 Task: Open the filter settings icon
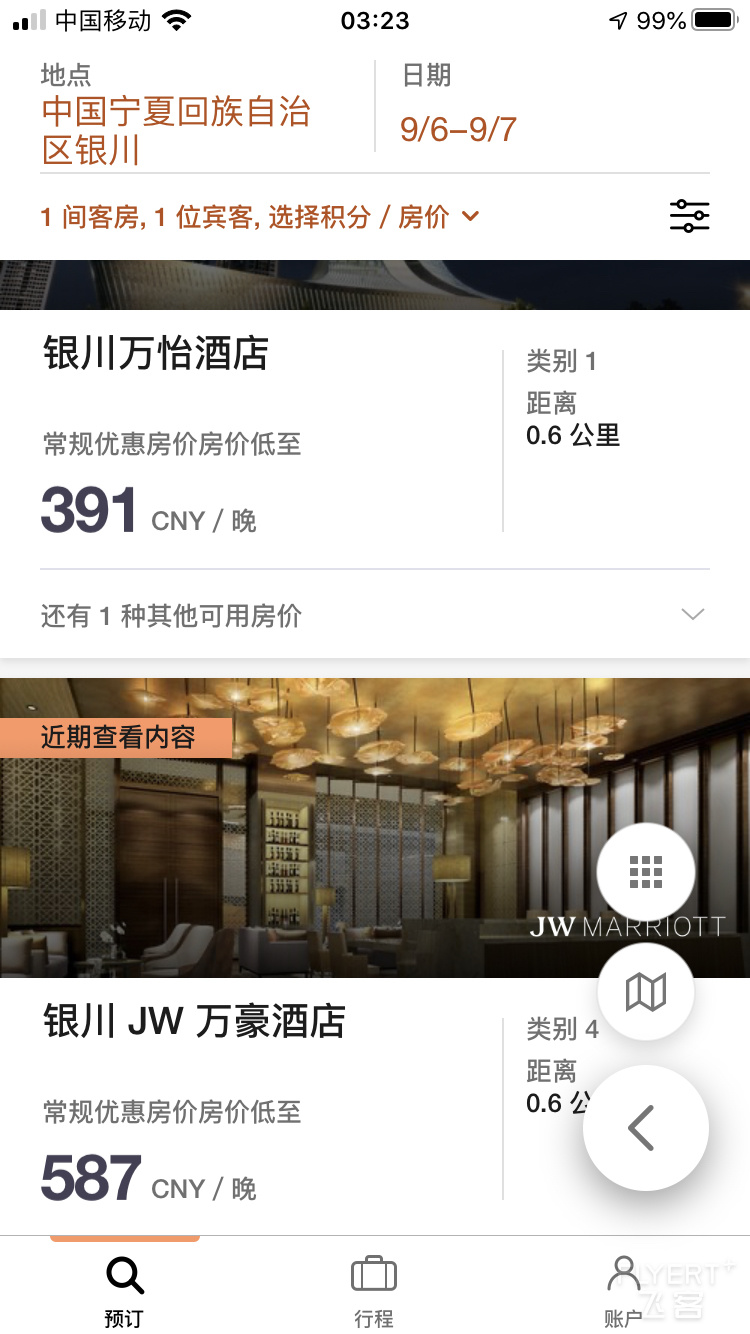(x=689, y=216)
